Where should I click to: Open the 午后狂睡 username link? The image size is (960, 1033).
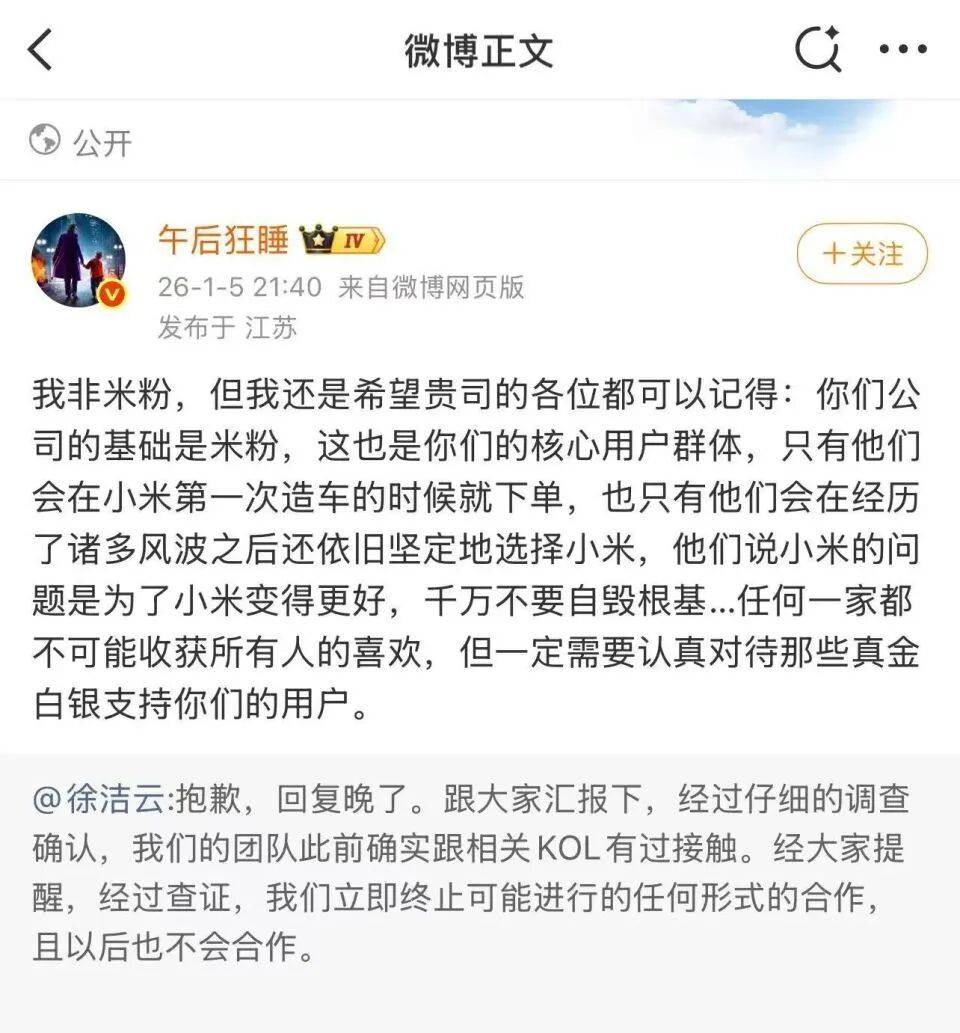pyautogui.click(x=223, y=240)
